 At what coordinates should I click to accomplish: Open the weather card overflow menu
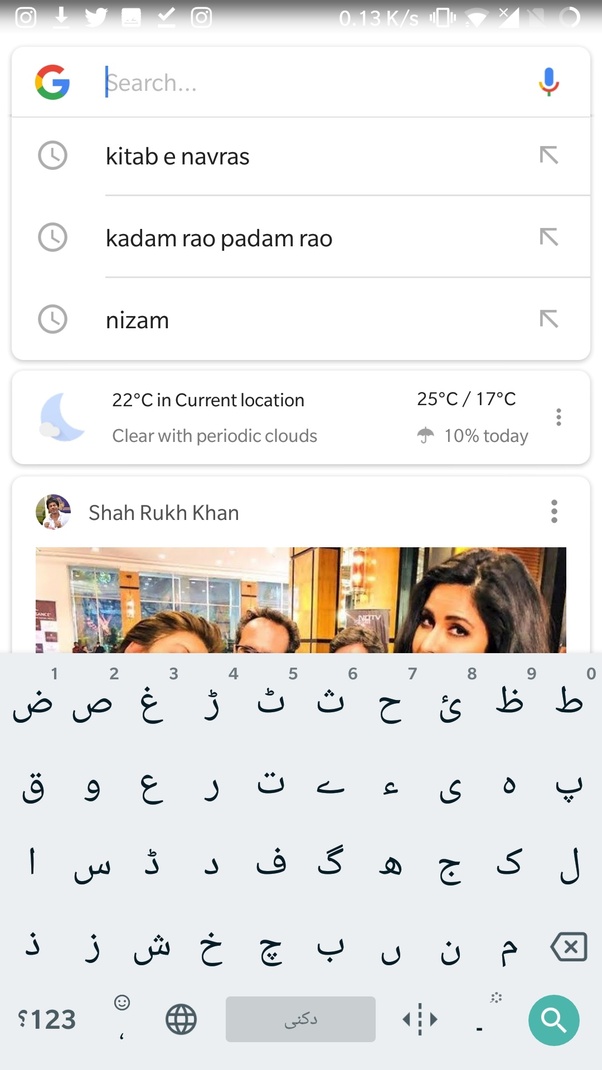558,417
